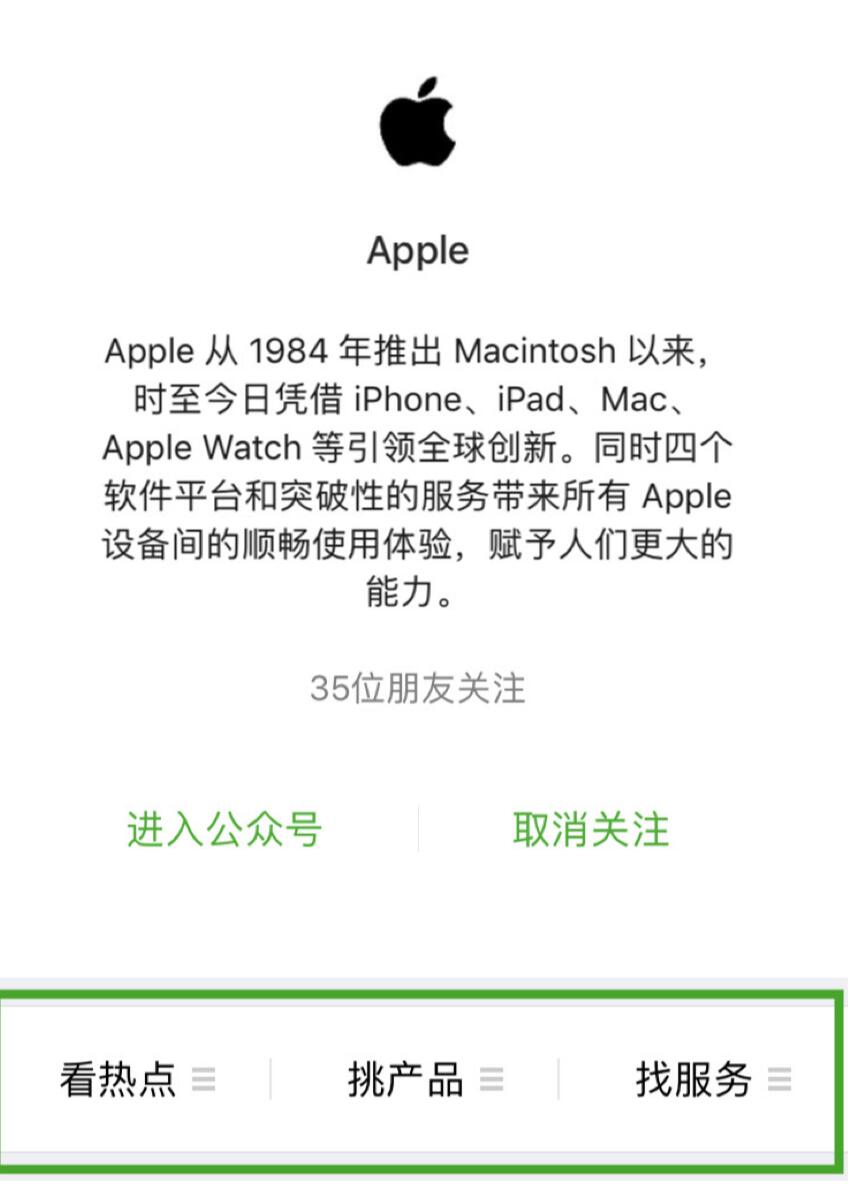Click the green-highlighted bottom menu bar
This screenshot has height=1184, width=848.
424,1080
